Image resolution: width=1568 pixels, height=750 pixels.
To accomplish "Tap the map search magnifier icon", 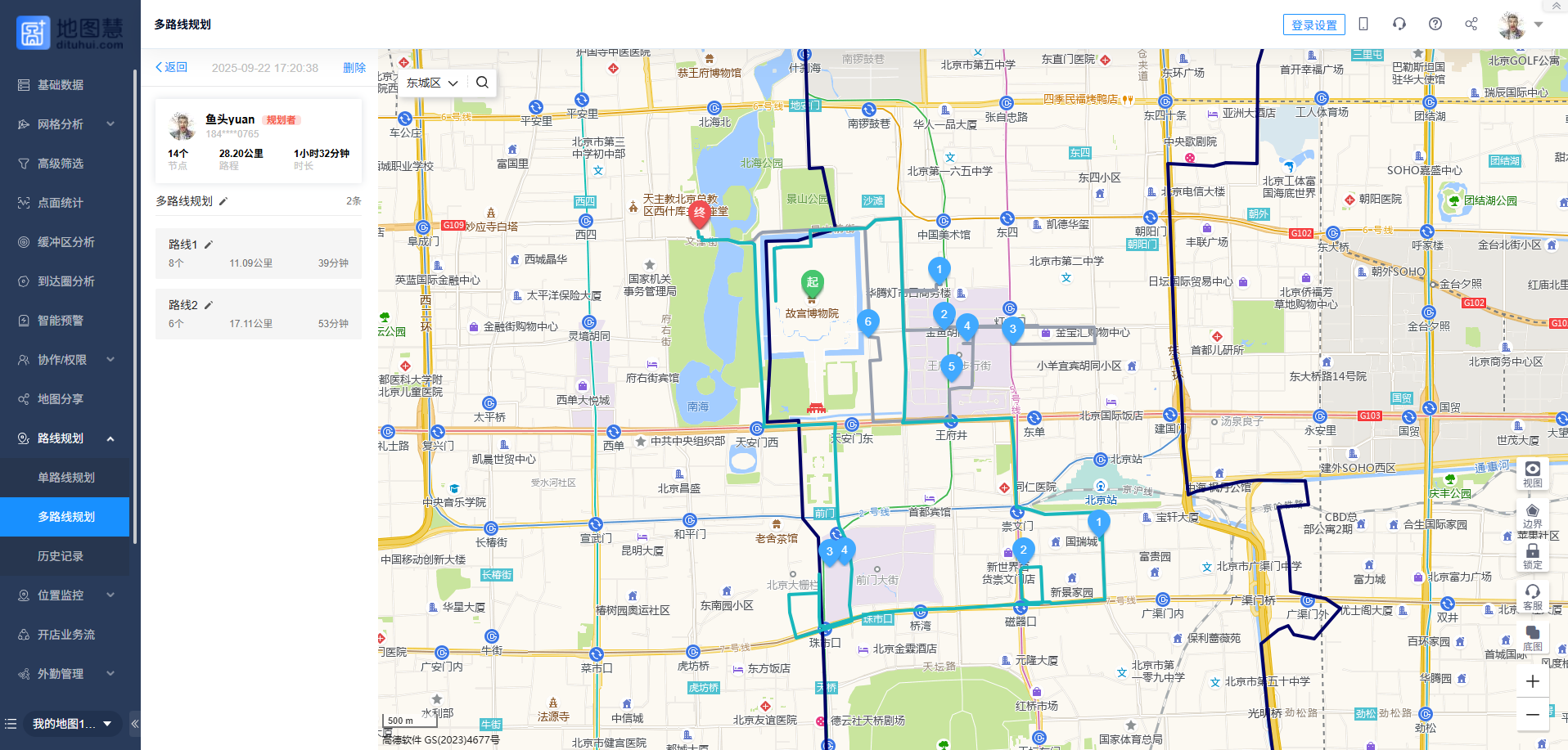I will pyautogui.click(x=482, y=83).
